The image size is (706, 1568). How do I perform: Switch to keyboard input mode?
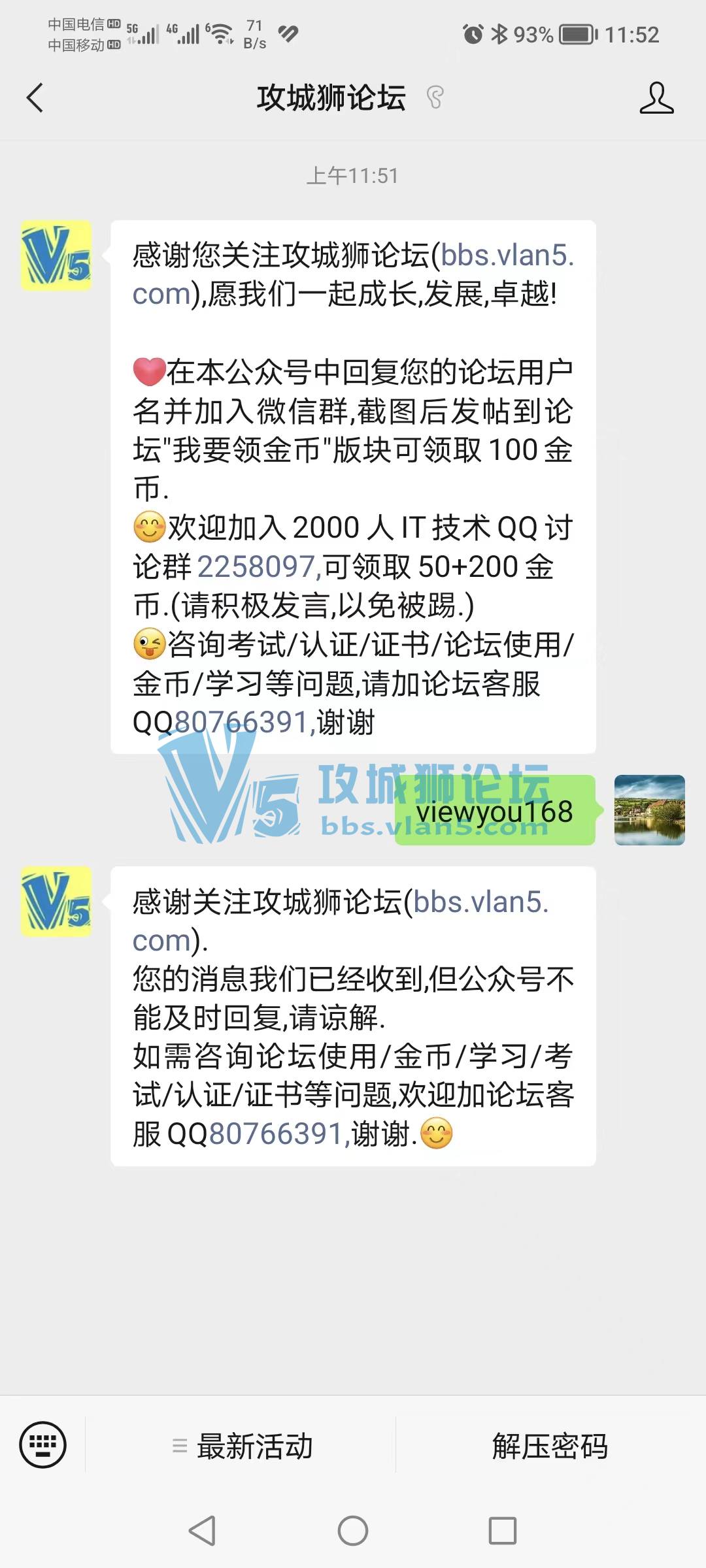click(x=43, y=1445)
